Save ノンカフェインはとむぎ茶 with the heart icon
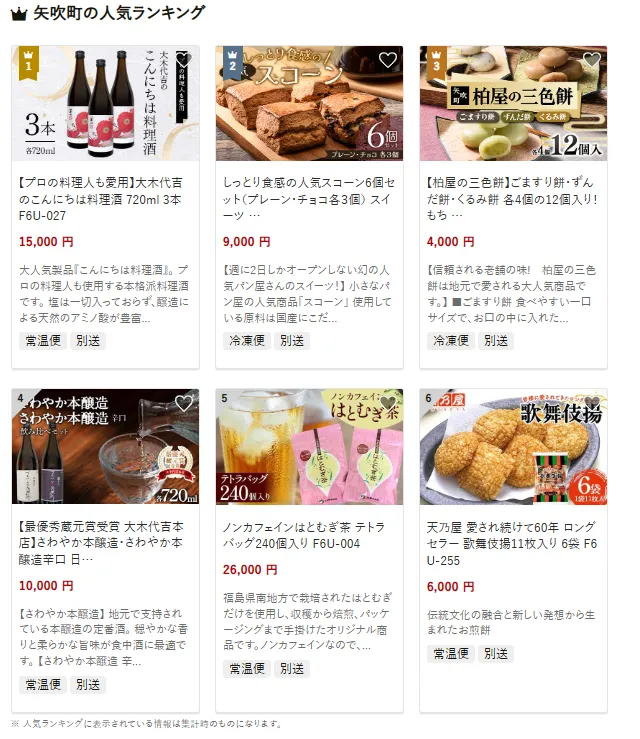The width and height of the screenshot is (640, 739). (x=387, y=403)
